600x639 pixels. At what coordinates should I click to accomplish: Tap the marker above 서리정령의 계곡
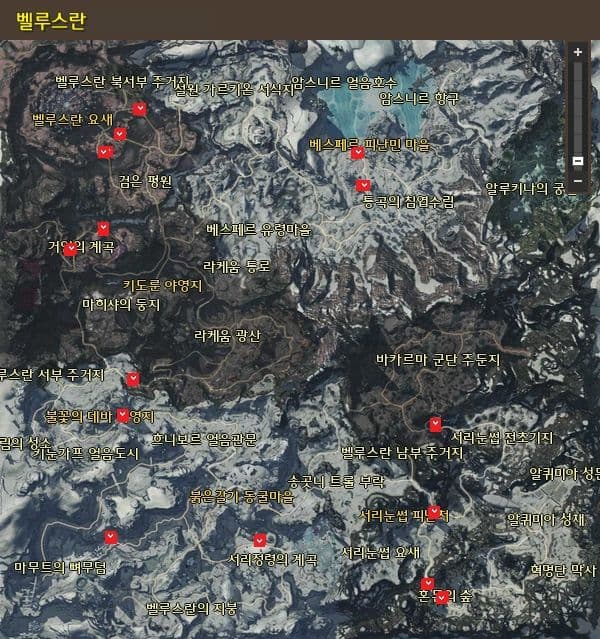pos(260,540)
